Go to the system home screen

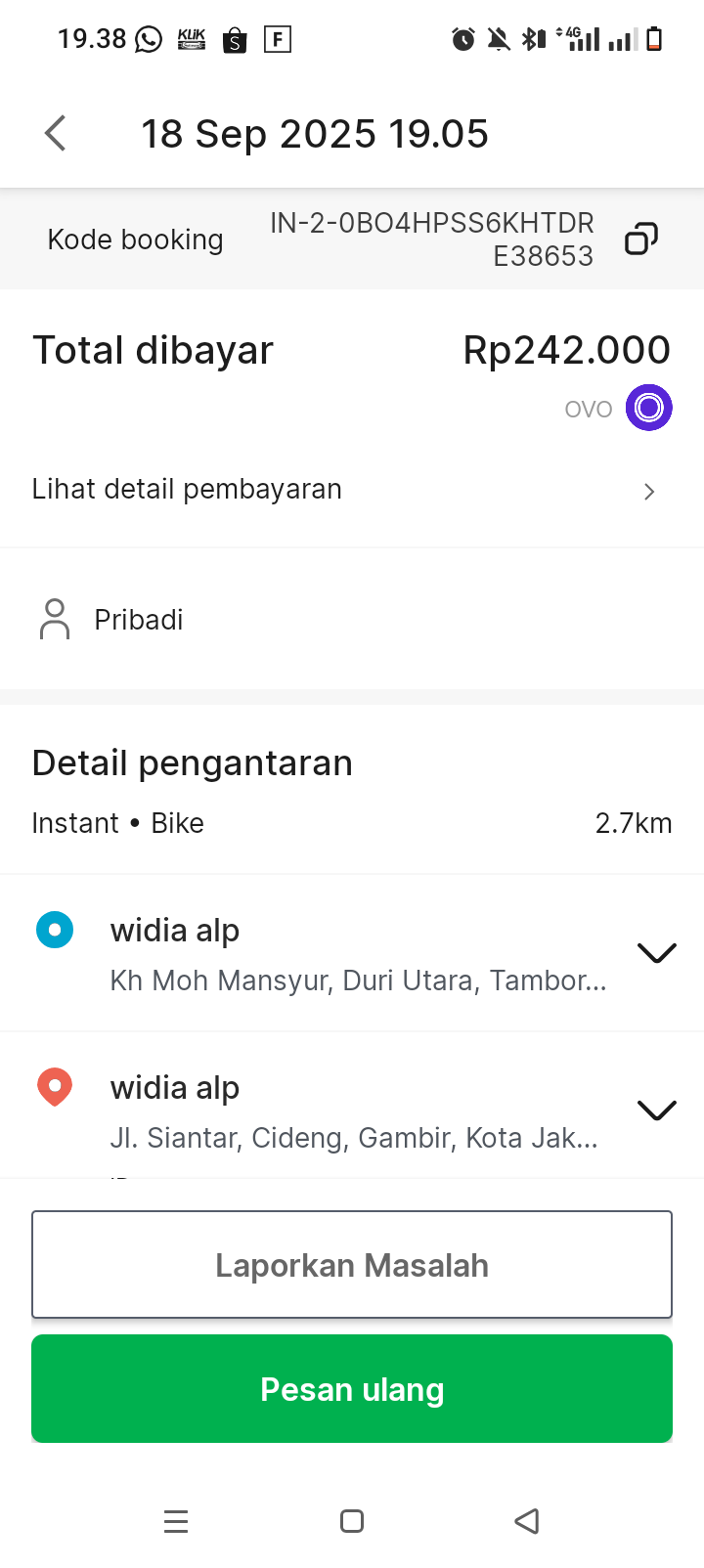352,1521
